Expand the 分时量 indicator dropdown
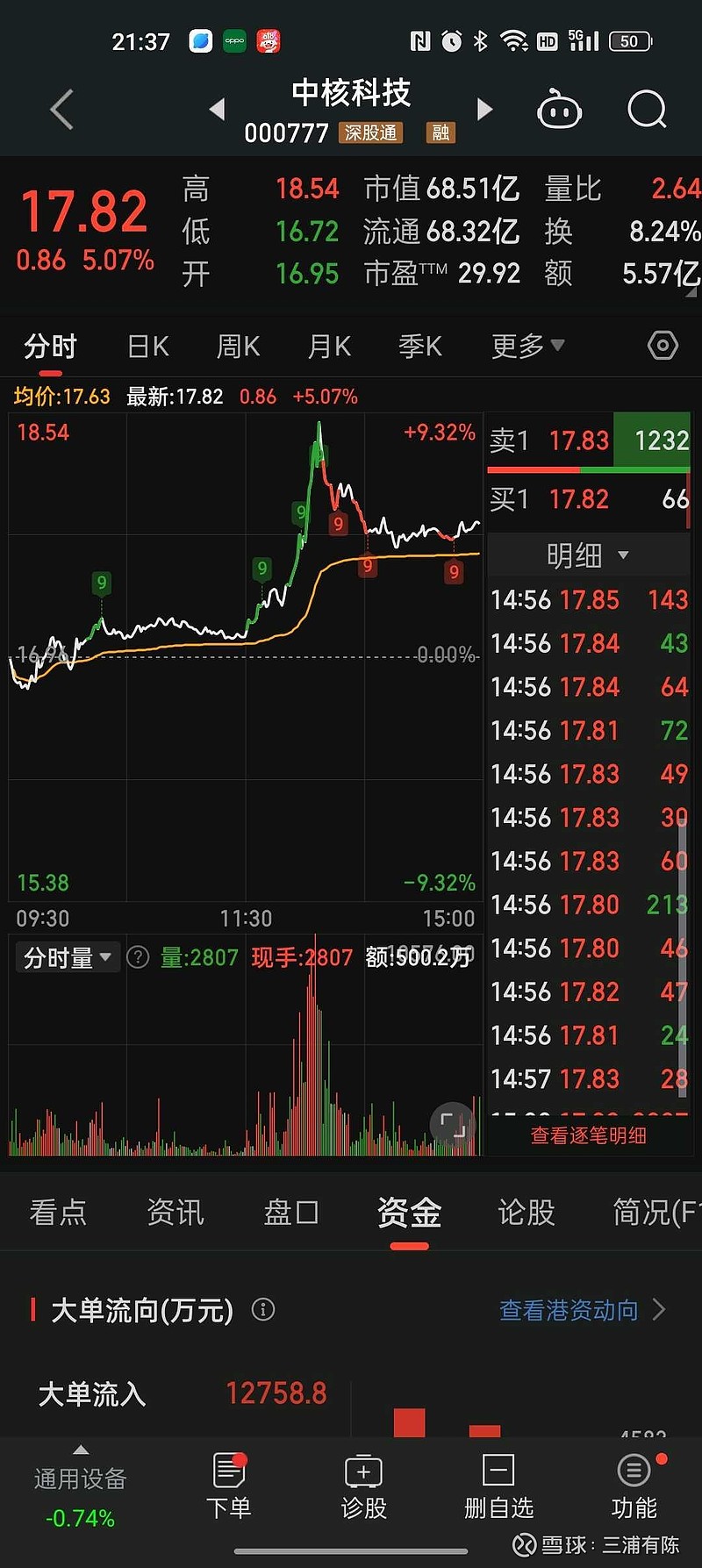 coord(68,956)
